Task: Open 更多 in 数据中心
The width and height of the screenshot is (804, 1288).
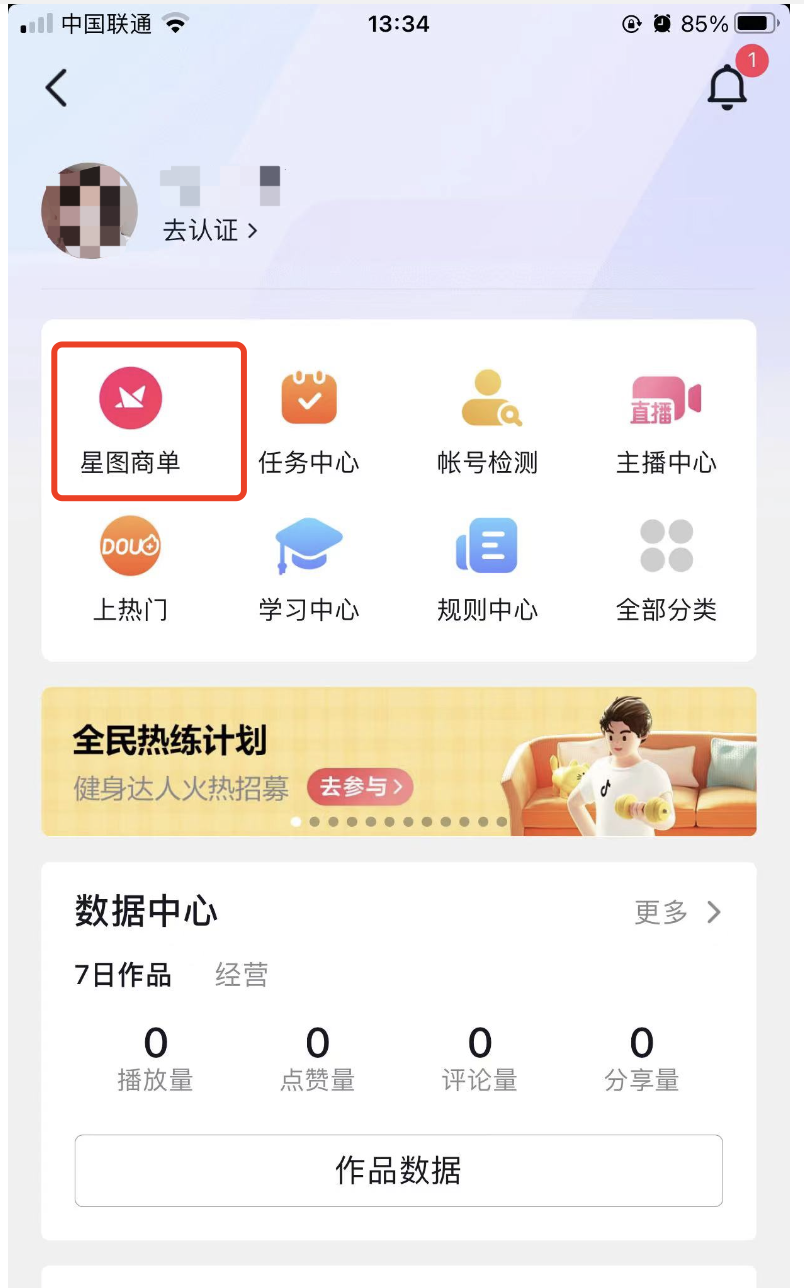Action: 678,912
